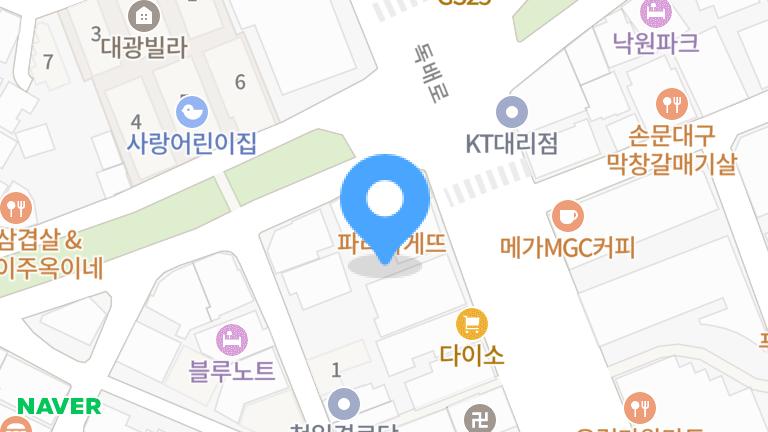This screenshot has height=432, width=768.
Task: Open the 메가MGC커피 cafe marker
Action: [567, 215]
